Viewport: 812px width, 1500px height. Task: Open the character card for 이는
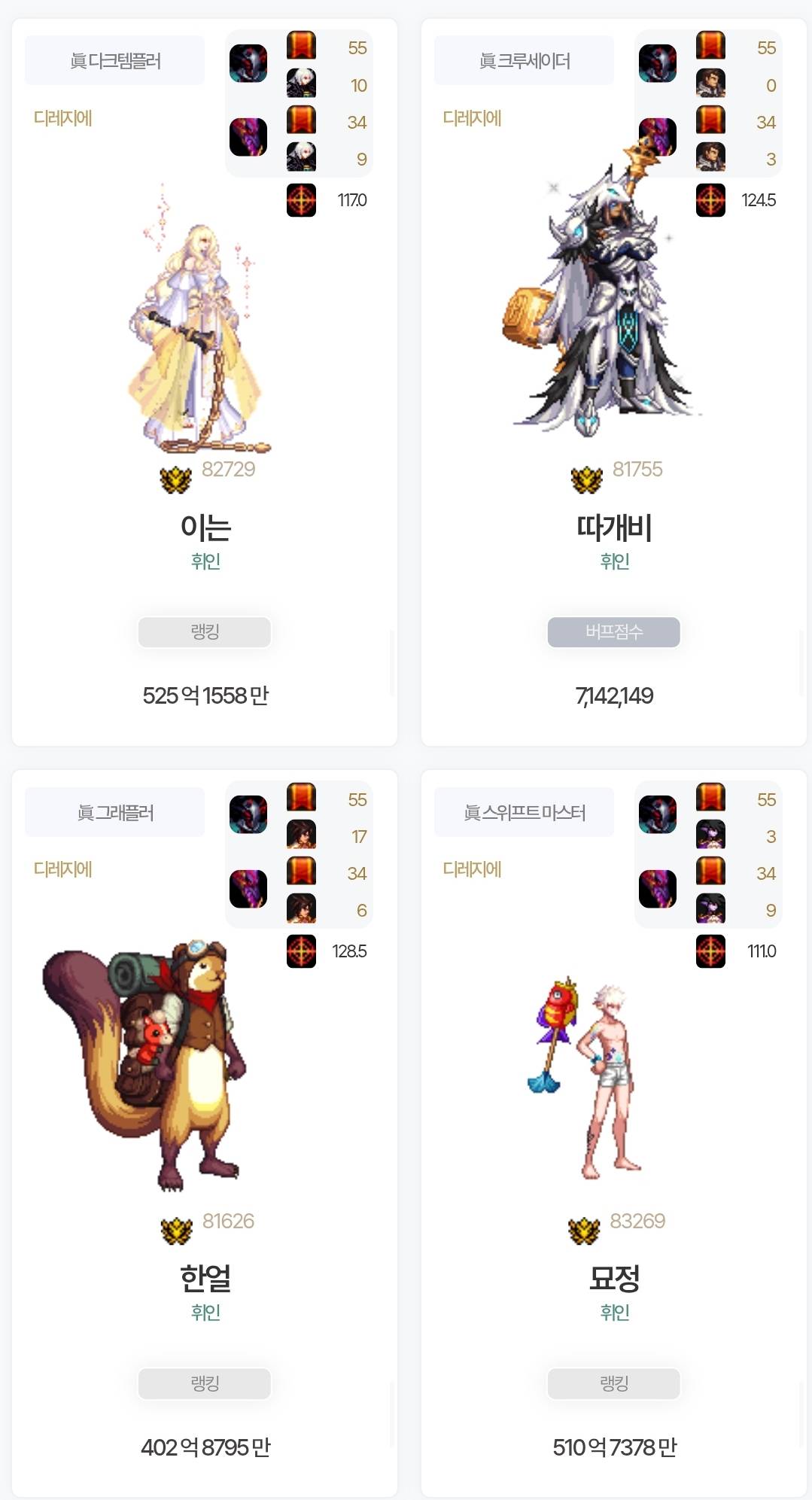coord(205,527)
